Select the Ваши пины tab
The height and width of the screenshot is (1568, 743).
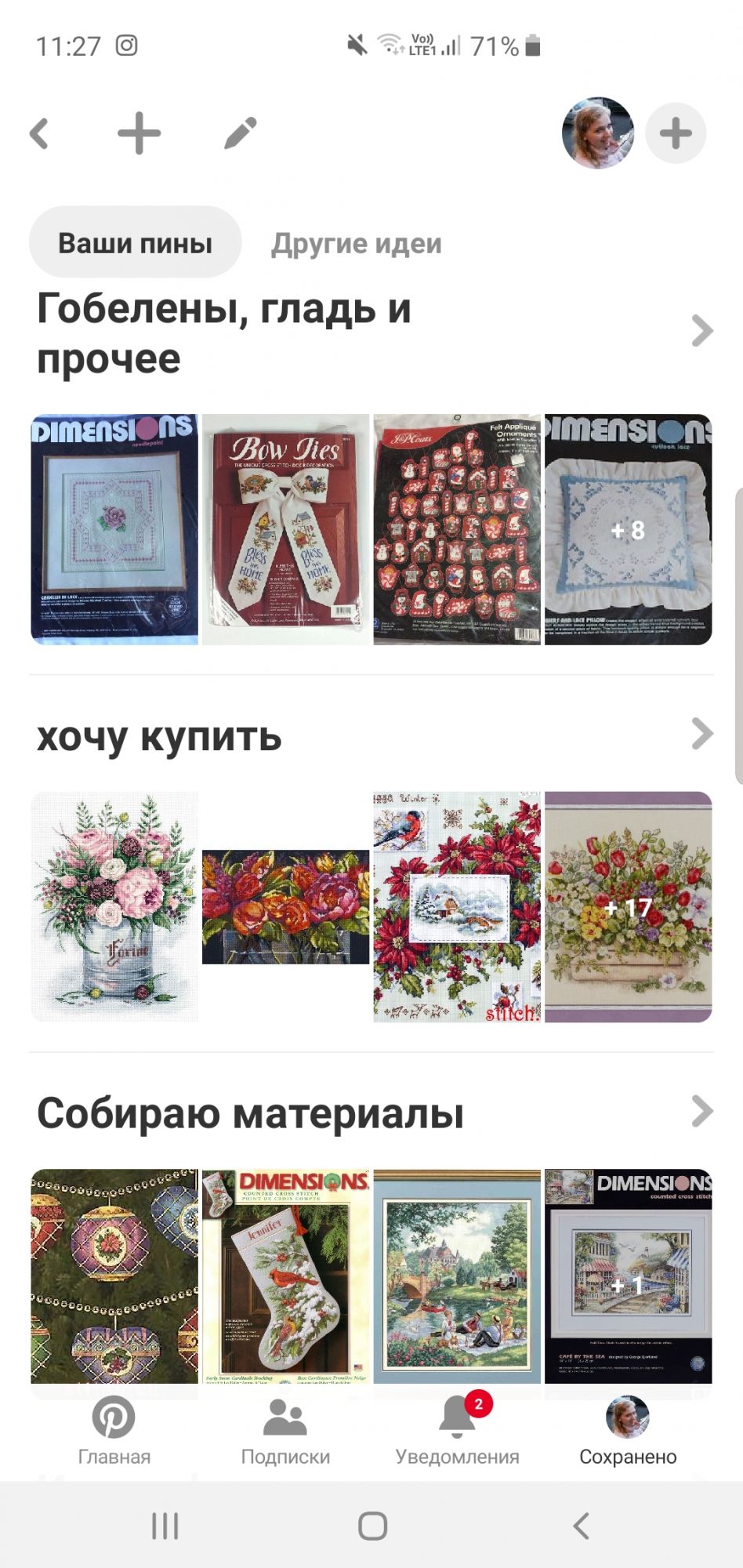136,243
